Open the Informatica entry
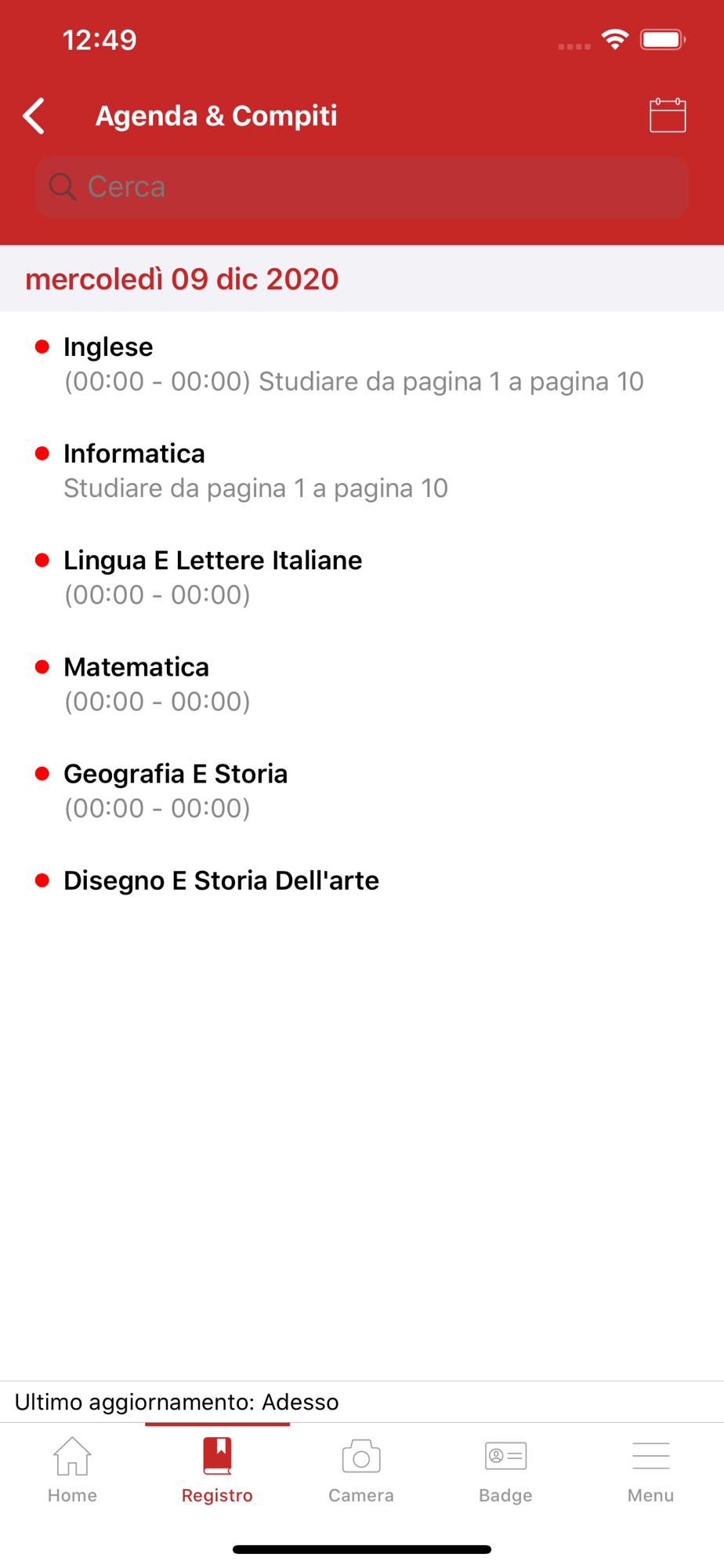The width and height of the screenshot is (724, 1568). (362, 470)
